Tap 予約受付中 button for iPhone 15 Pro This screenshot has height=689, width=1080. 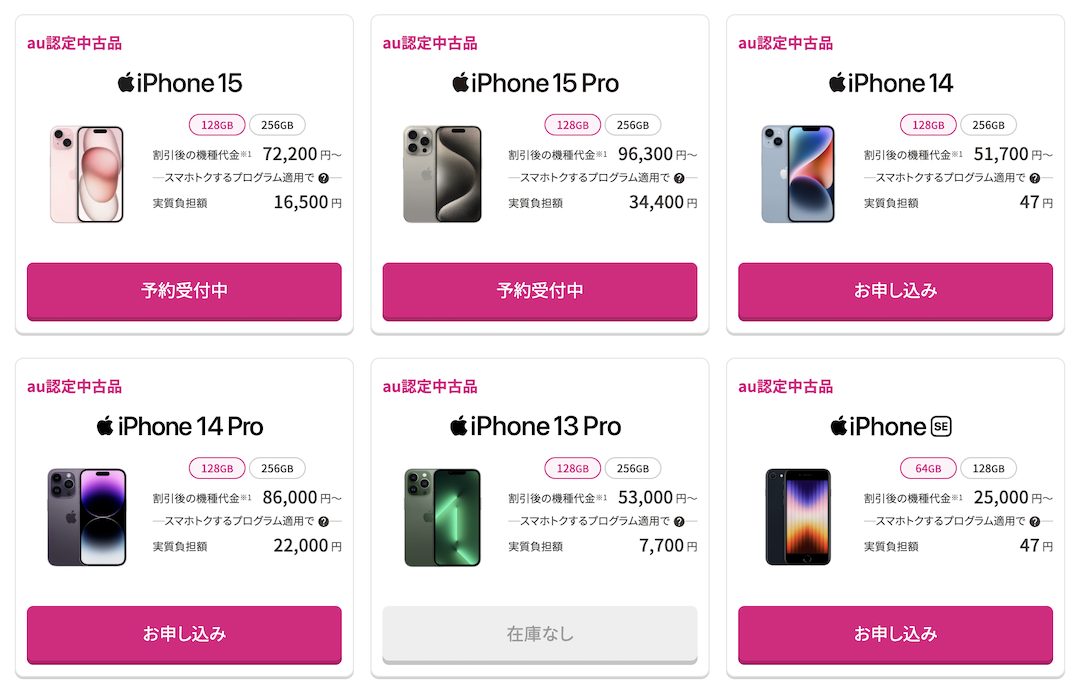(540, 291)
